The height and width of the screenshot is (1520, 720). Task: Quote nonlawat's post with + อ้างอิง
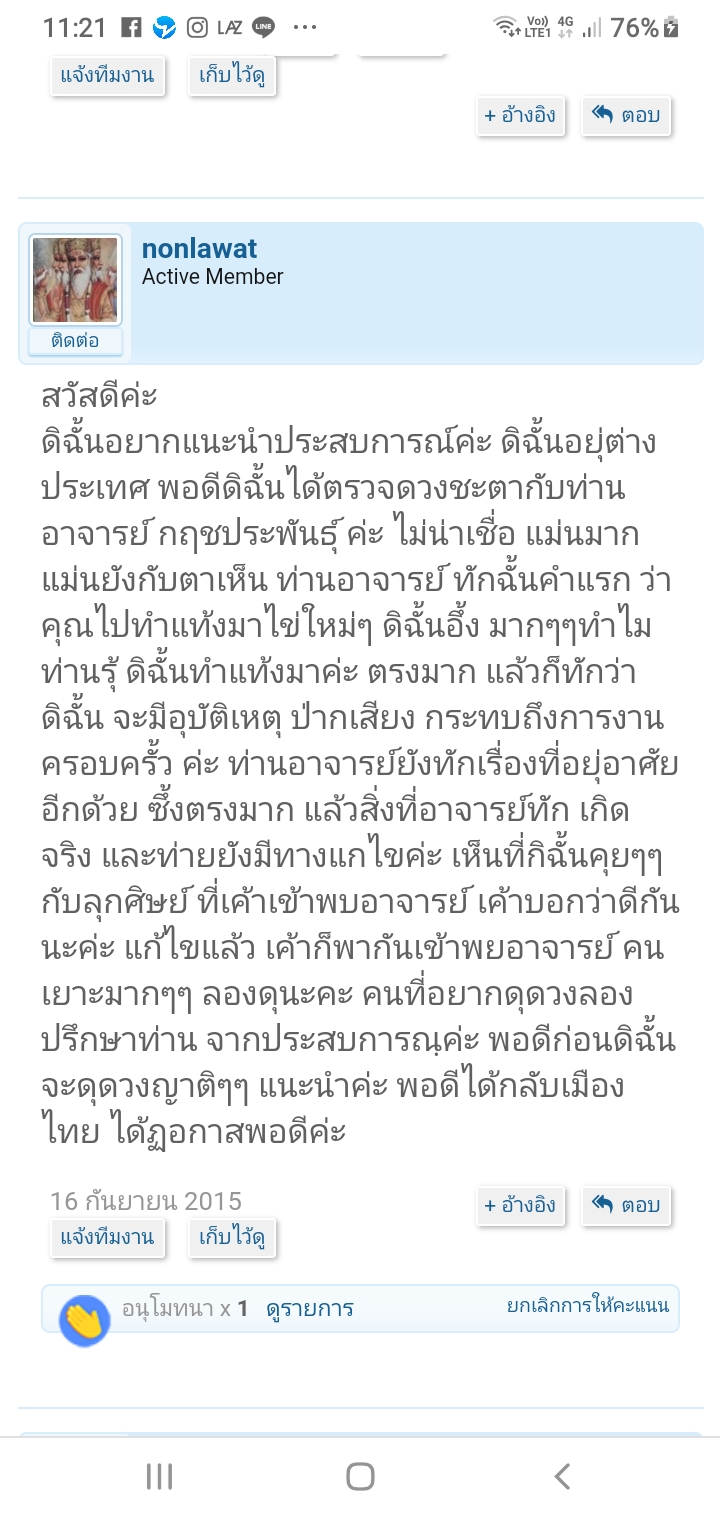click(520, 1205)
